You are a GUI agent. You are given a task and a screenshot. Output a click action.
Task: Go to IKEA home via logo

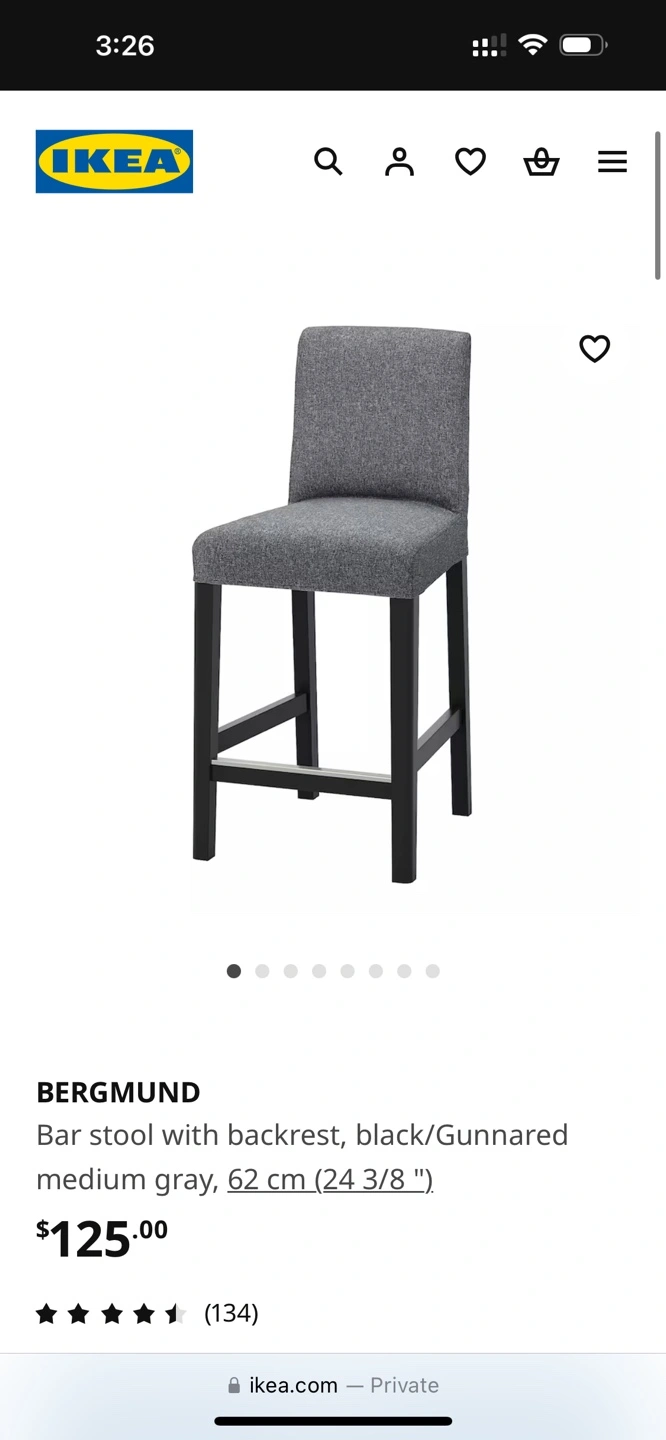(114, 161)
